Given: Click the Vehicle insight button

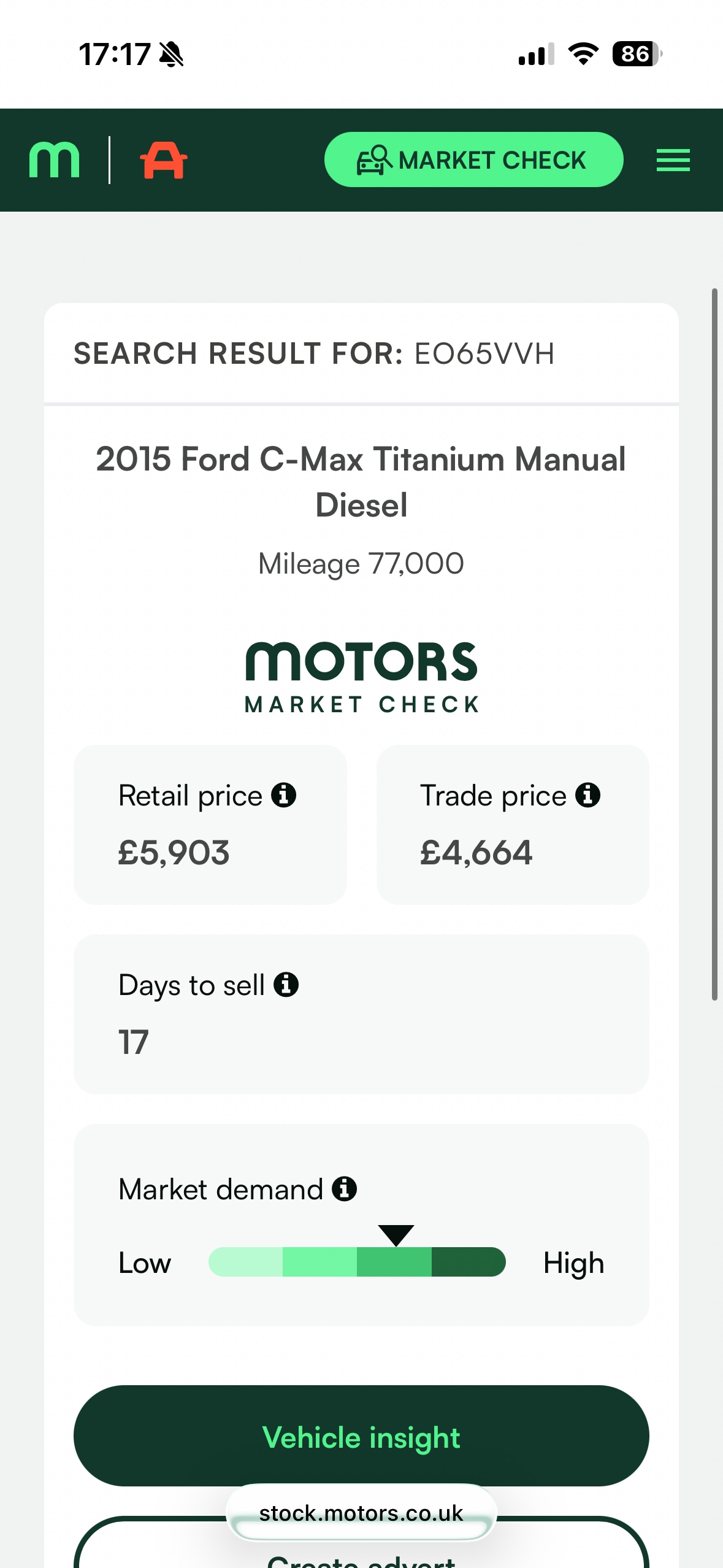Looking at the screenshot, I should (x=361, y=1436).
